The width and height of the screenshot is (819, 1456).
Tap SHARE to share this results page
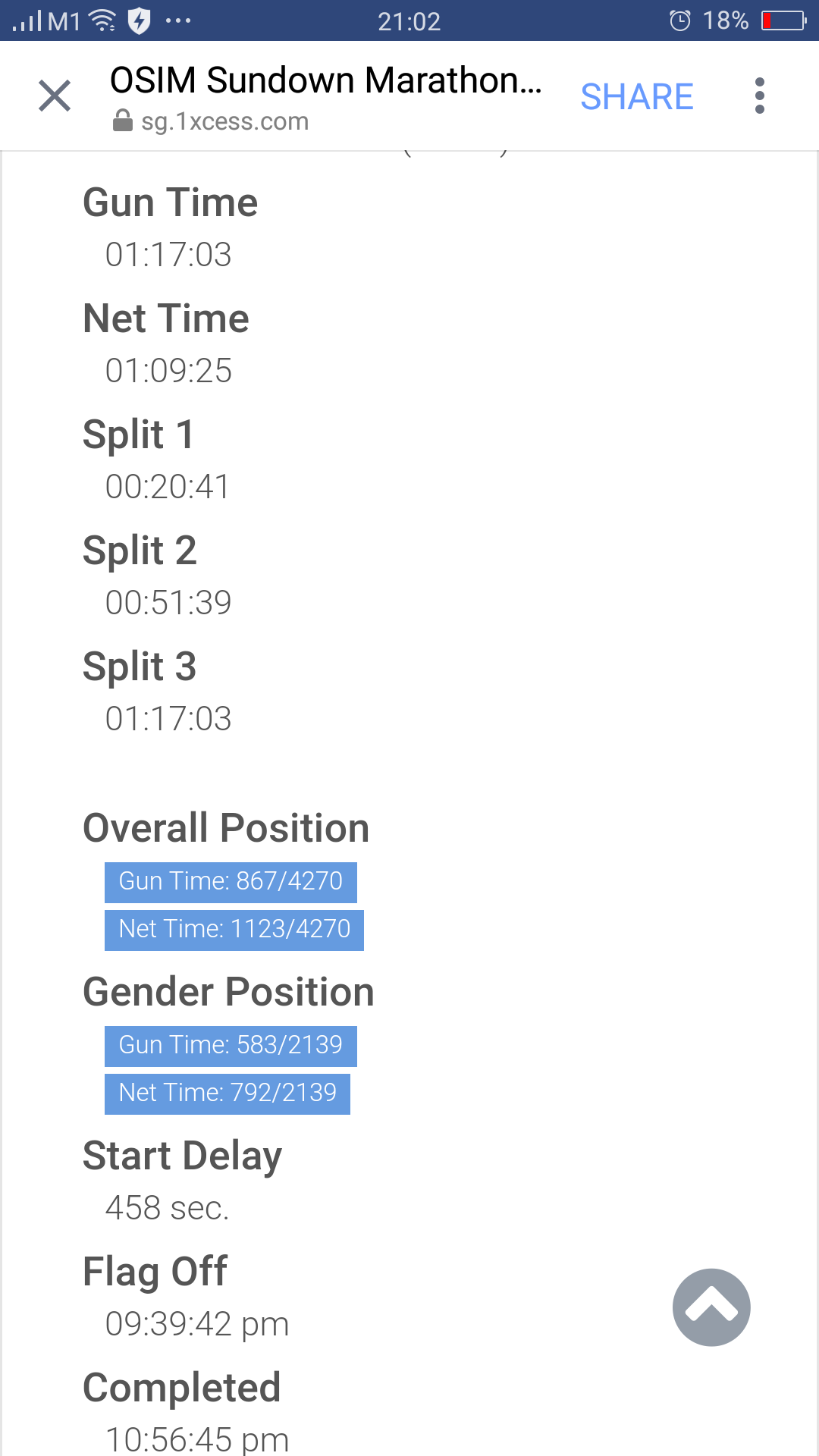[636, 96]
